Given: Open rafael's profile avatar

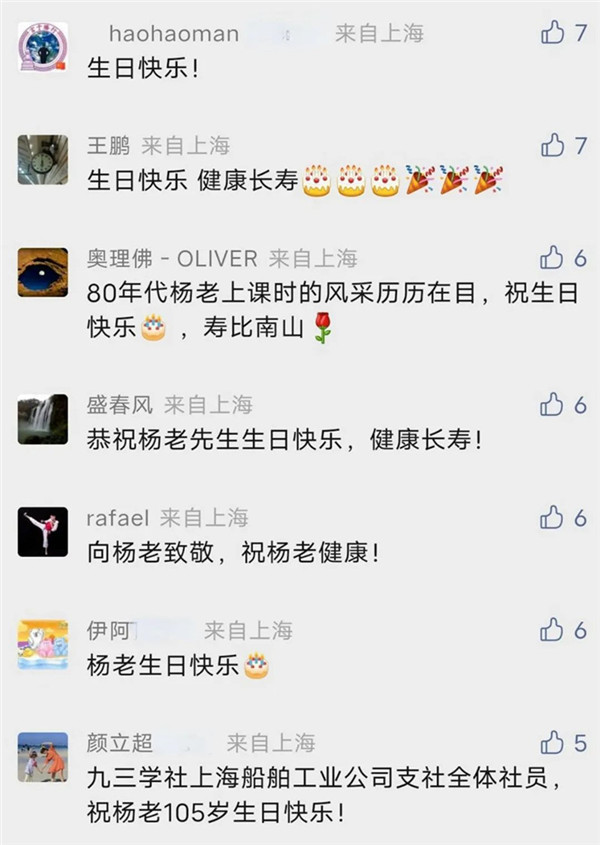Looking at the screenshot, I should (43, 531).
